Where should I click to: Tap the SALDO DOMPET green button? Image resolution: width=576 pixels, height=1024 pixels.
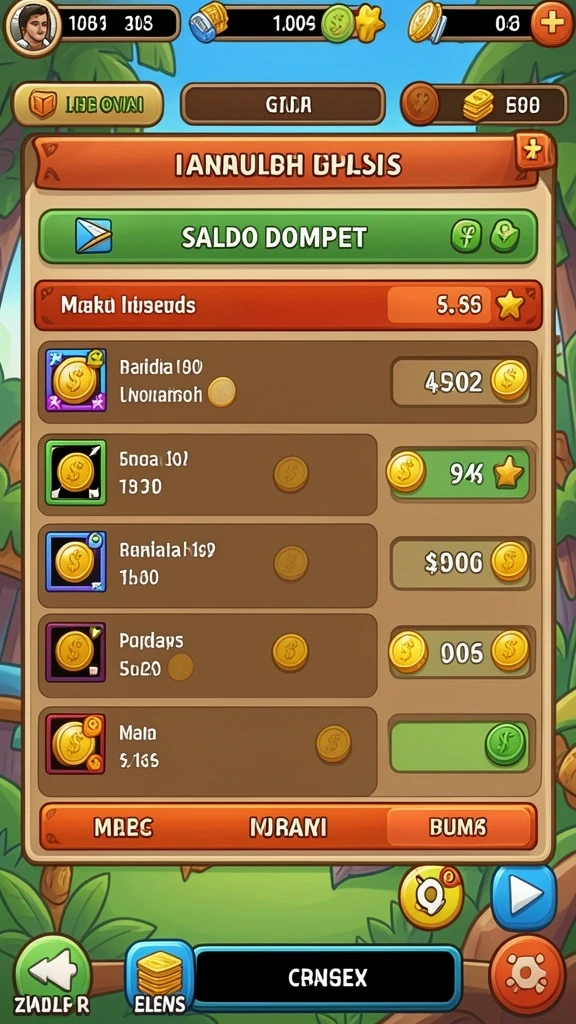288,237
